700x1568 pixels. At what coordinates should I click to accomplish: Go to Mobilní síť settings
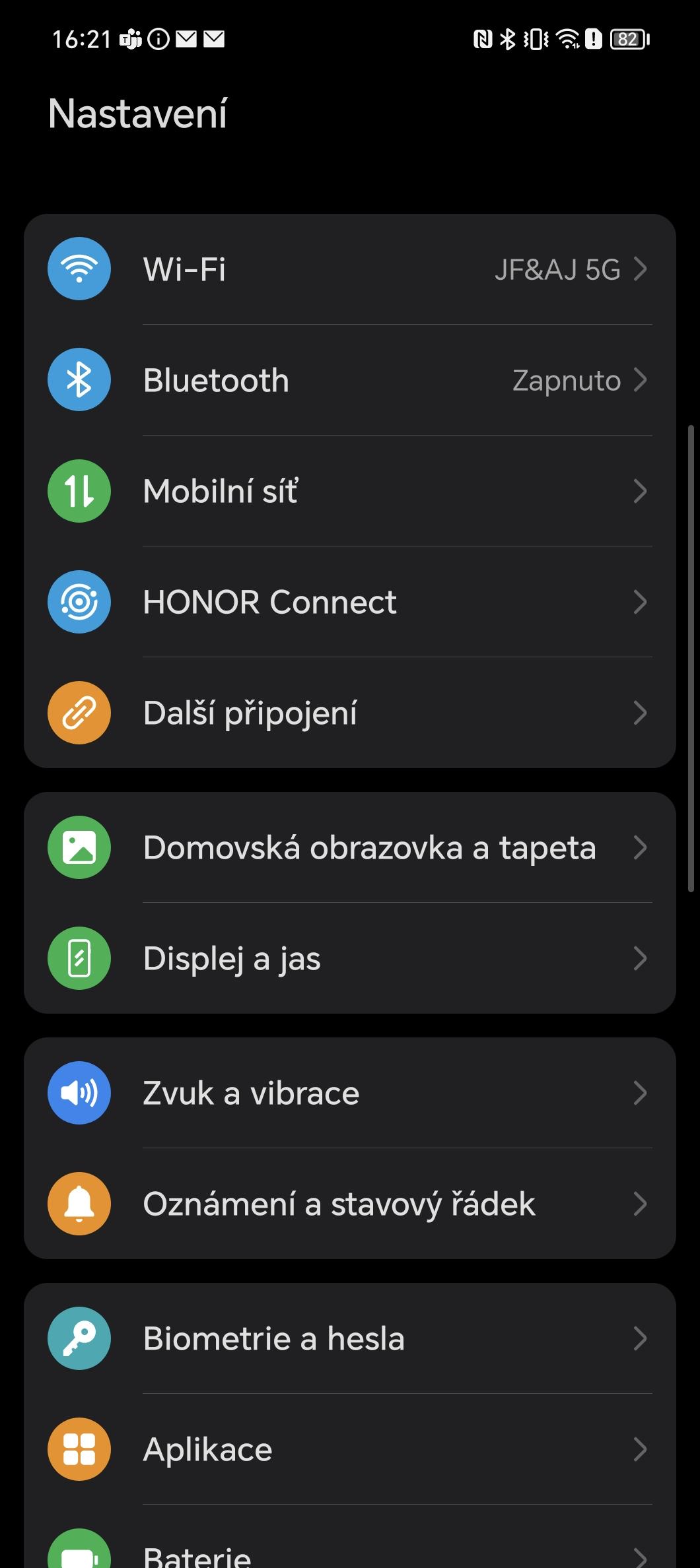tap(350, 491)
